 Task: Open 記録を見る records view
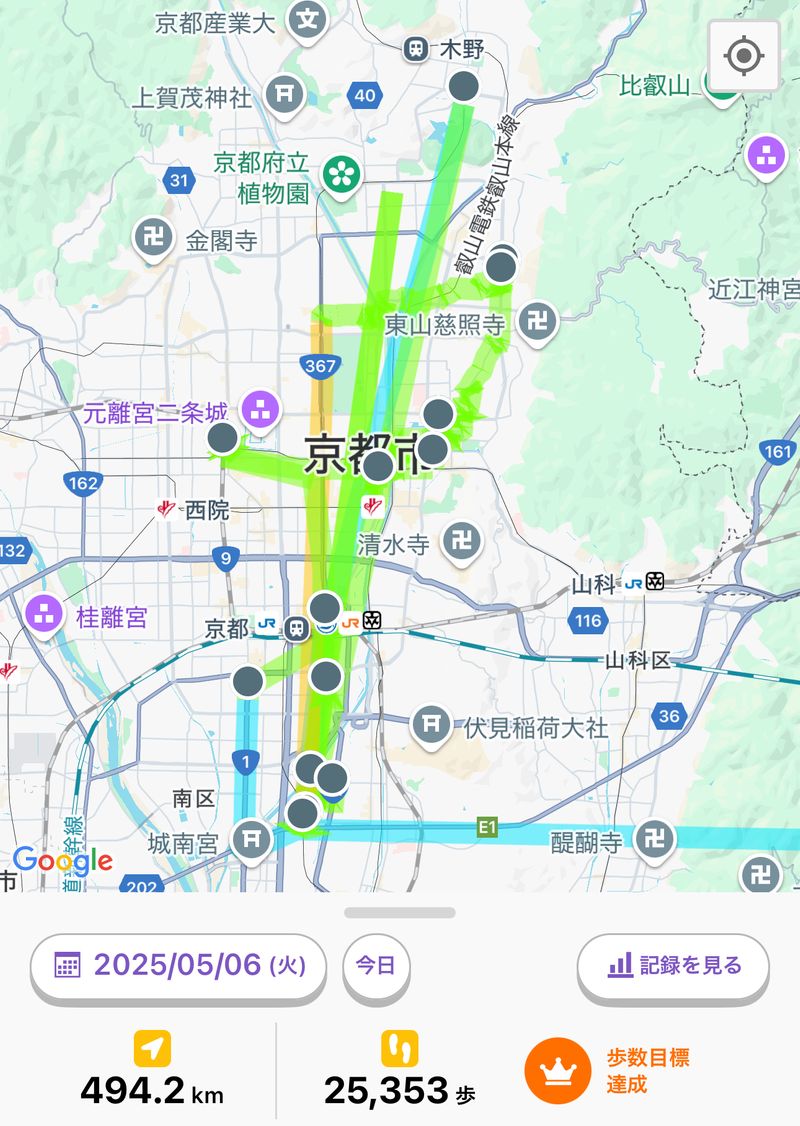(673, 965)
